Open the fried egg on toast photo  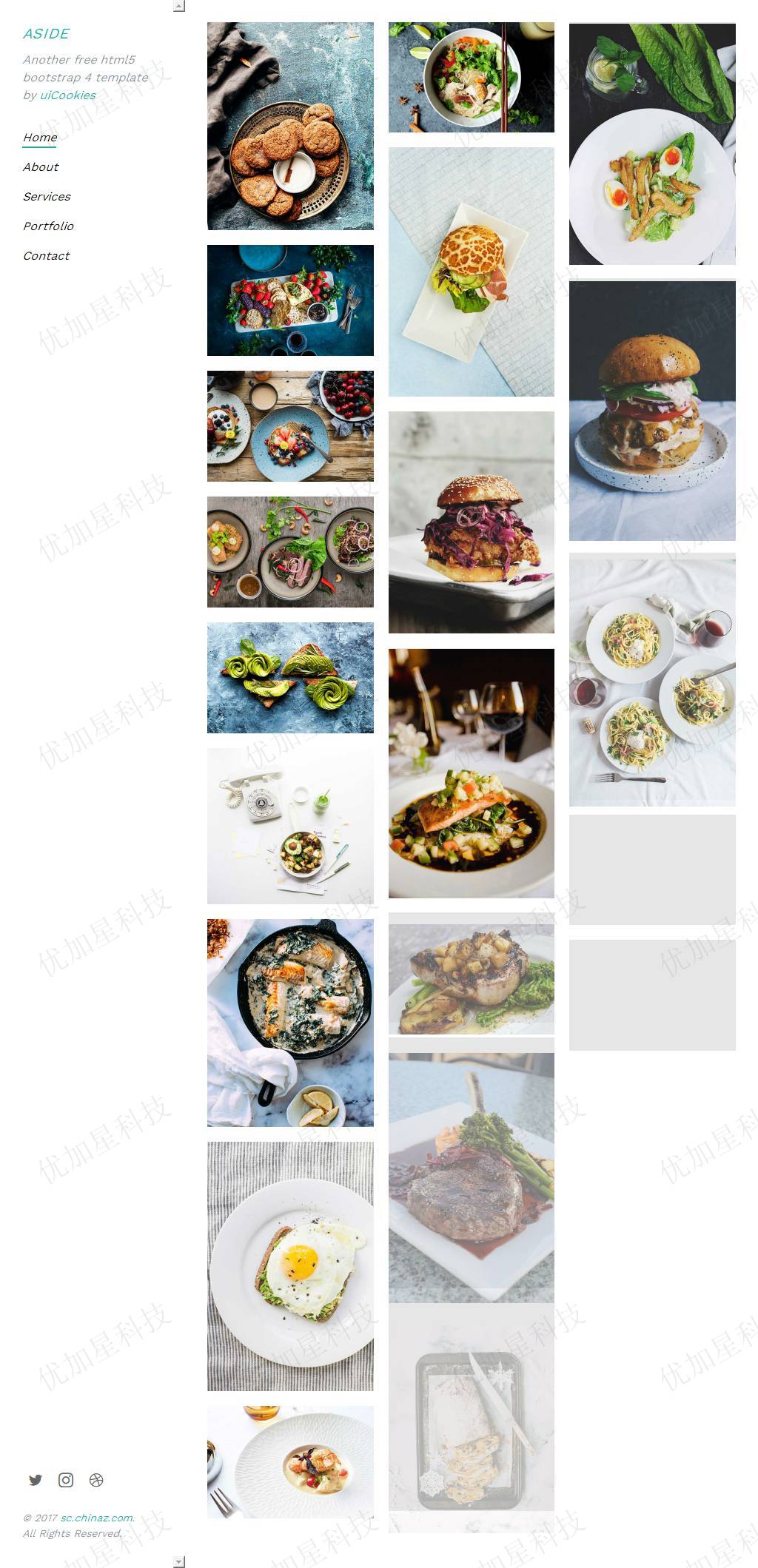(290, 1266)
